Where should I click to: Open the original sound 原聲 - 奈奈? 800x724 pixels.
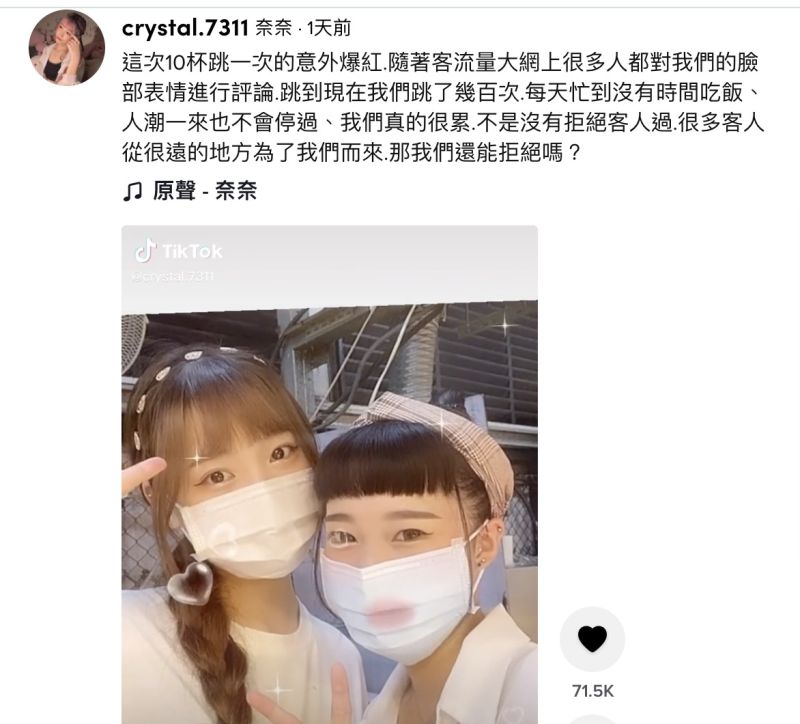coord(203,191)
